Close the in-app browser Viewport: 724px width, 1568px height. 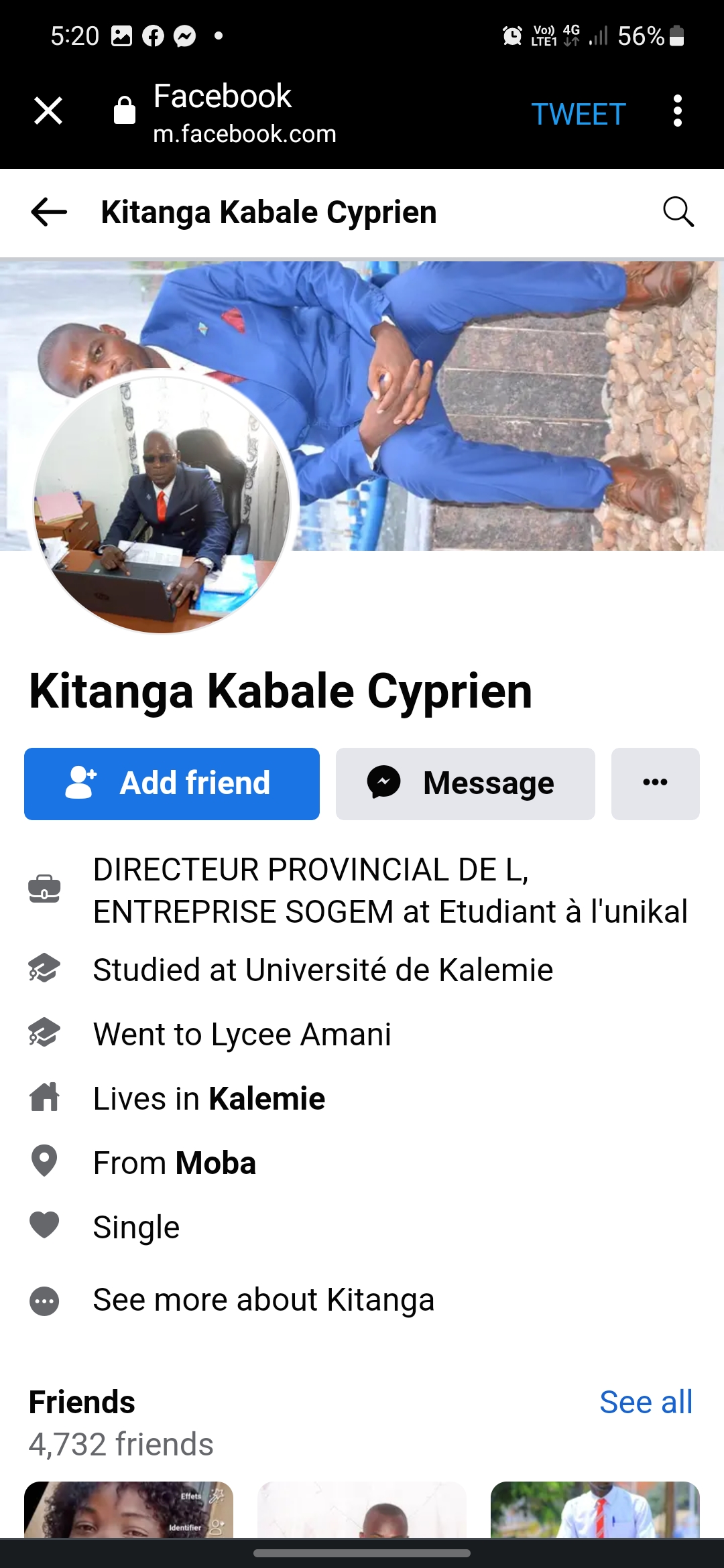pos(48,111)
